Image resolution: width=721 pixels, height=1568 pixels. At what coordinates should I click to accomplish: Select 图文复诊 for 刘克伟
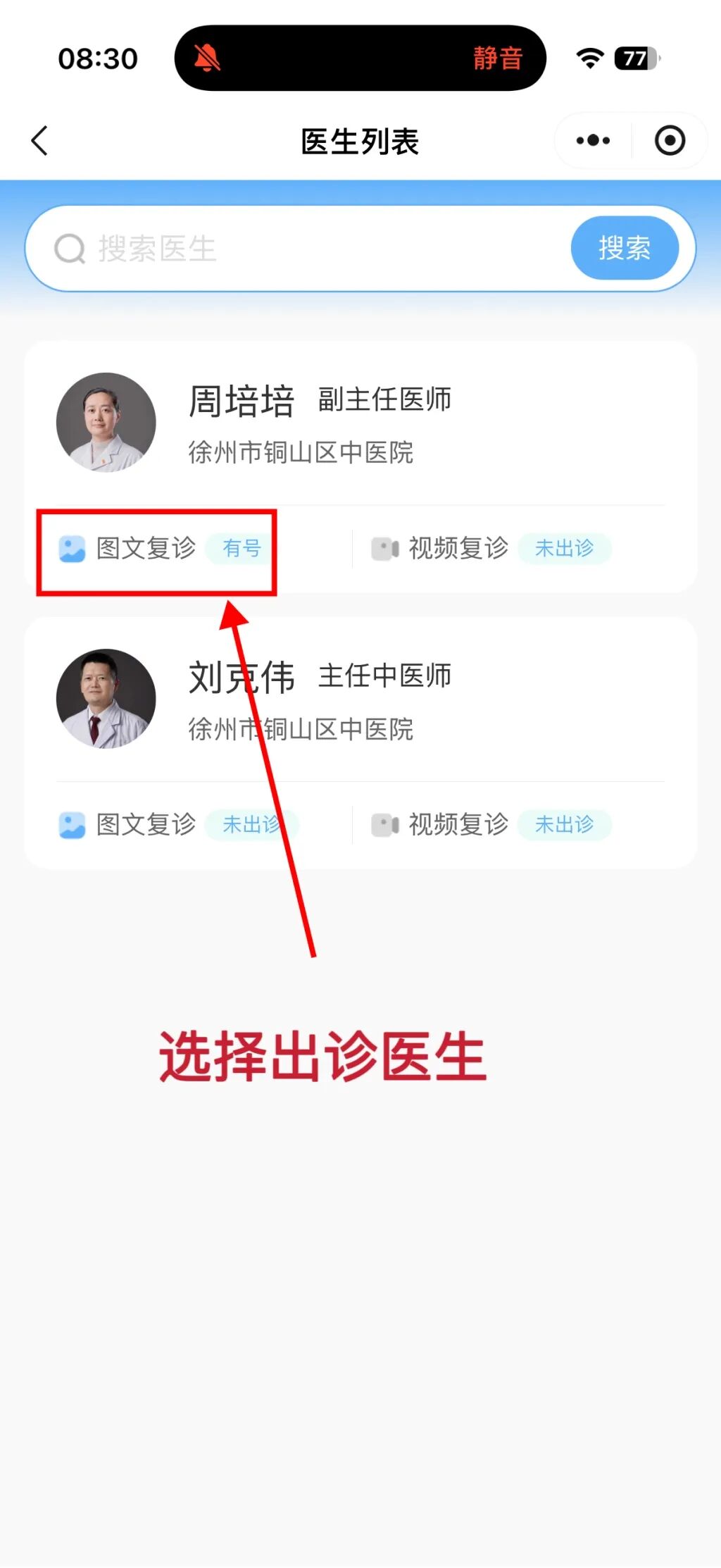click(x=179, y=825)
